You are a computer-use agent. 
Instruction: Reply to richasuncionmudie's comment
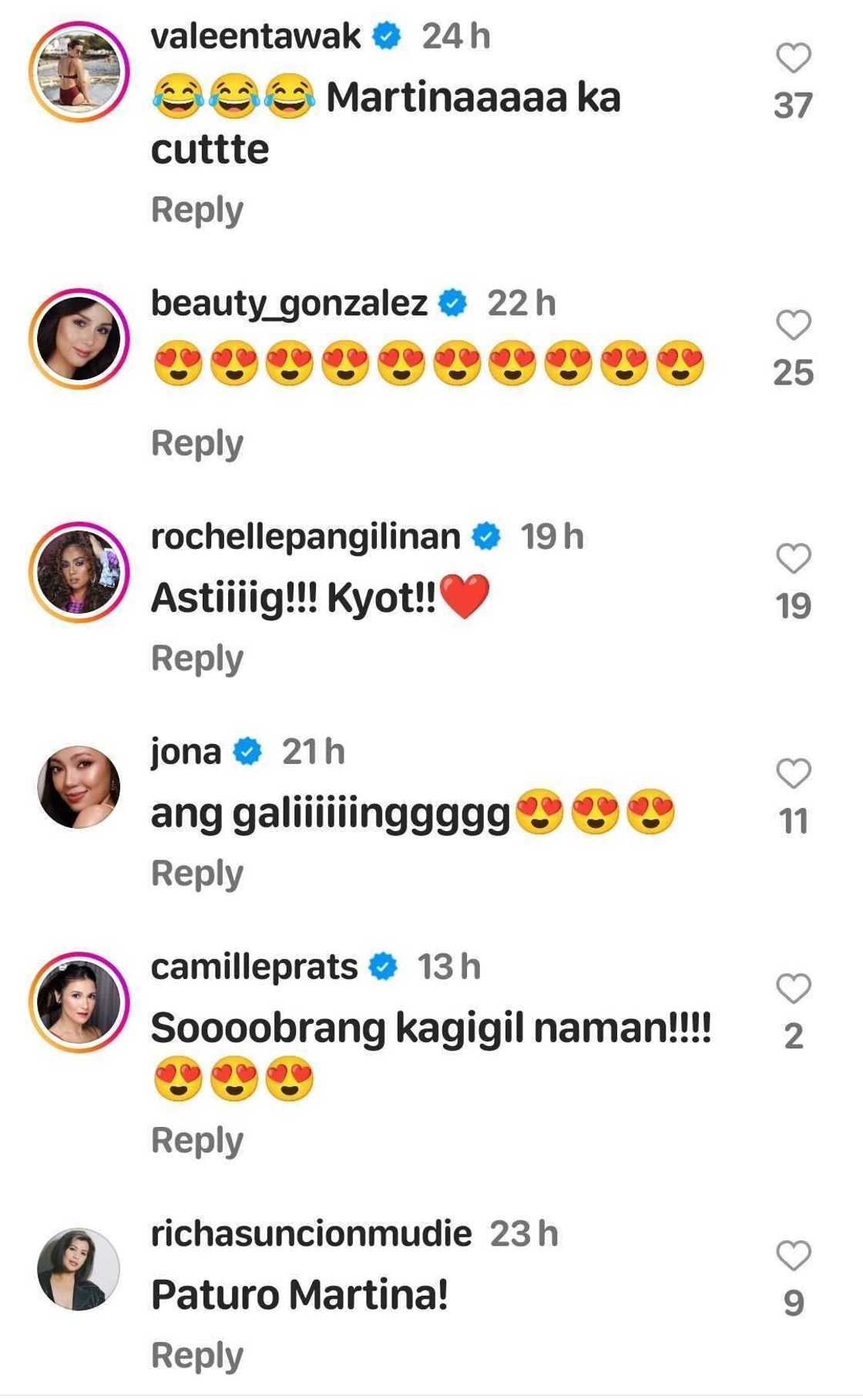coord(197,1355)
